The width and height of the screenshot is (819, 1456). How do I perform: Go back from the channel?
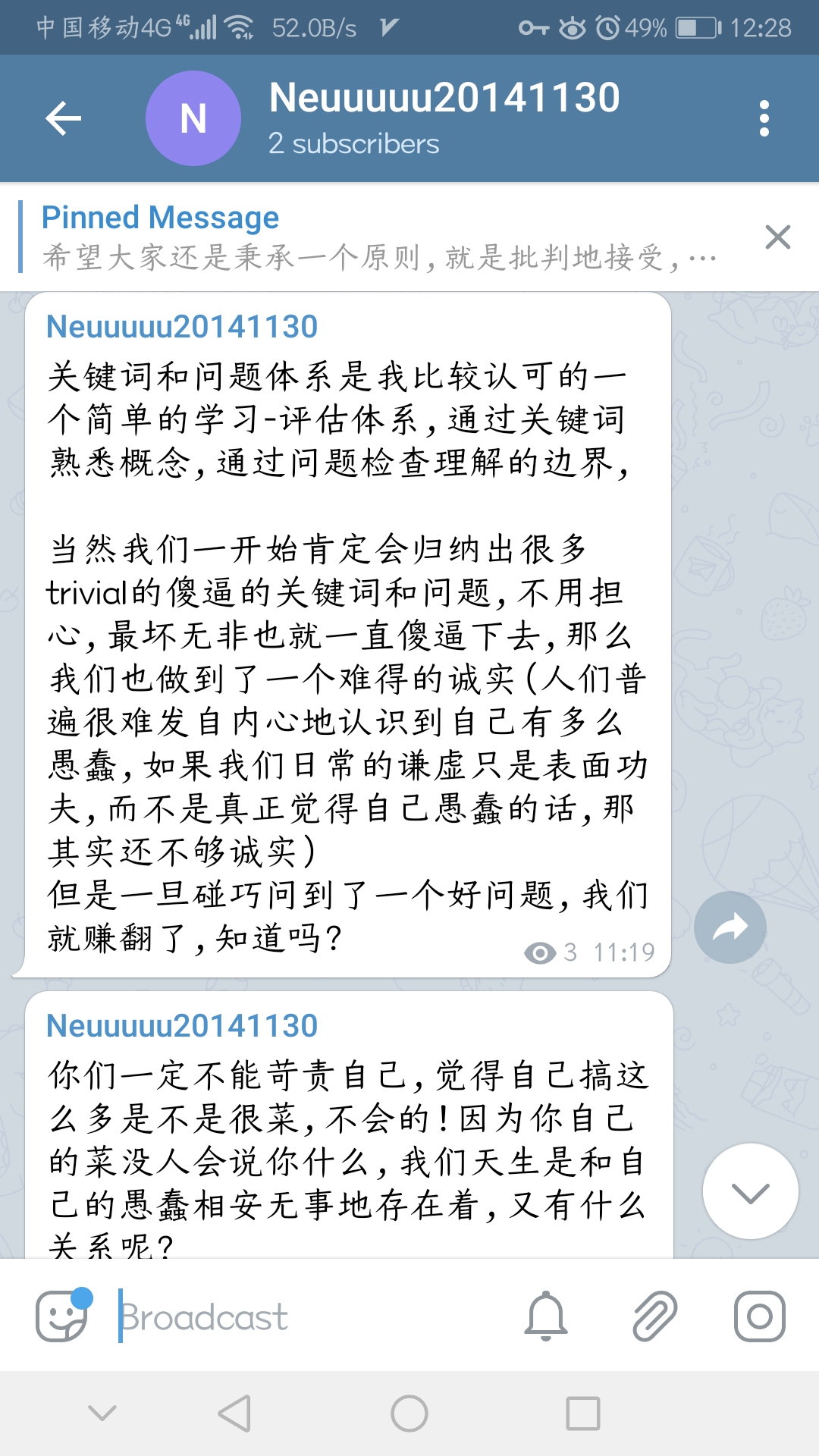[64, 118]
